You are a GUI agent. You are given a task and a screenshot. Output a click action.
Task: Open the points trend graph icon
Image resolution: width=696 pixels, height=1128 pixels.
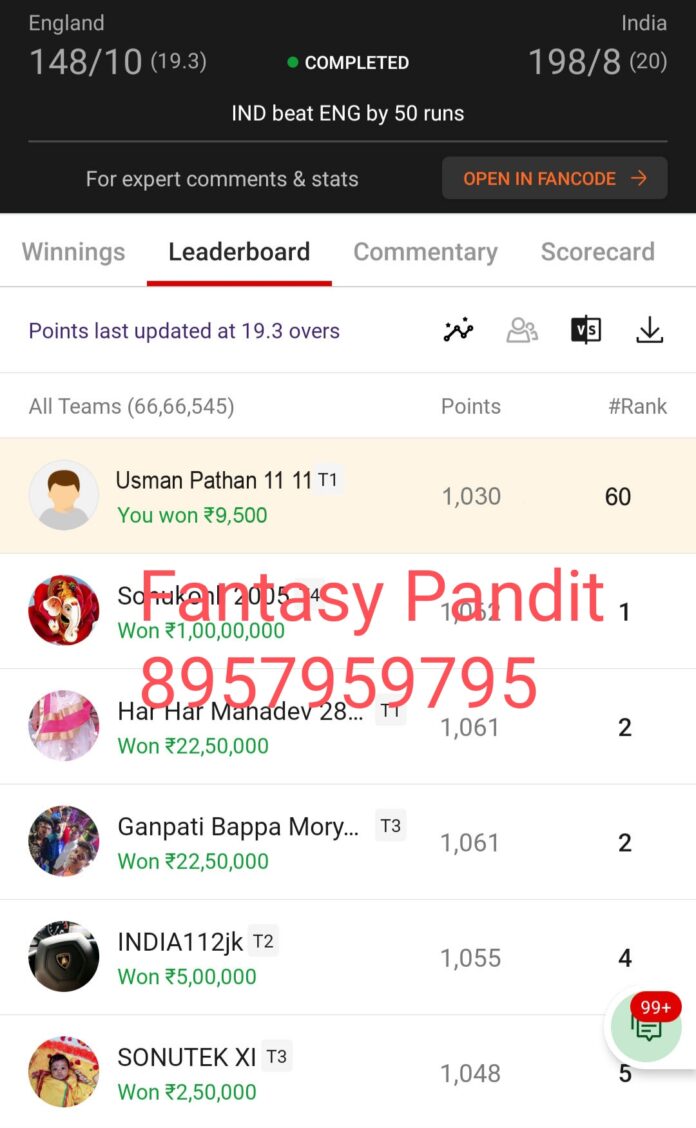point(459,330)
